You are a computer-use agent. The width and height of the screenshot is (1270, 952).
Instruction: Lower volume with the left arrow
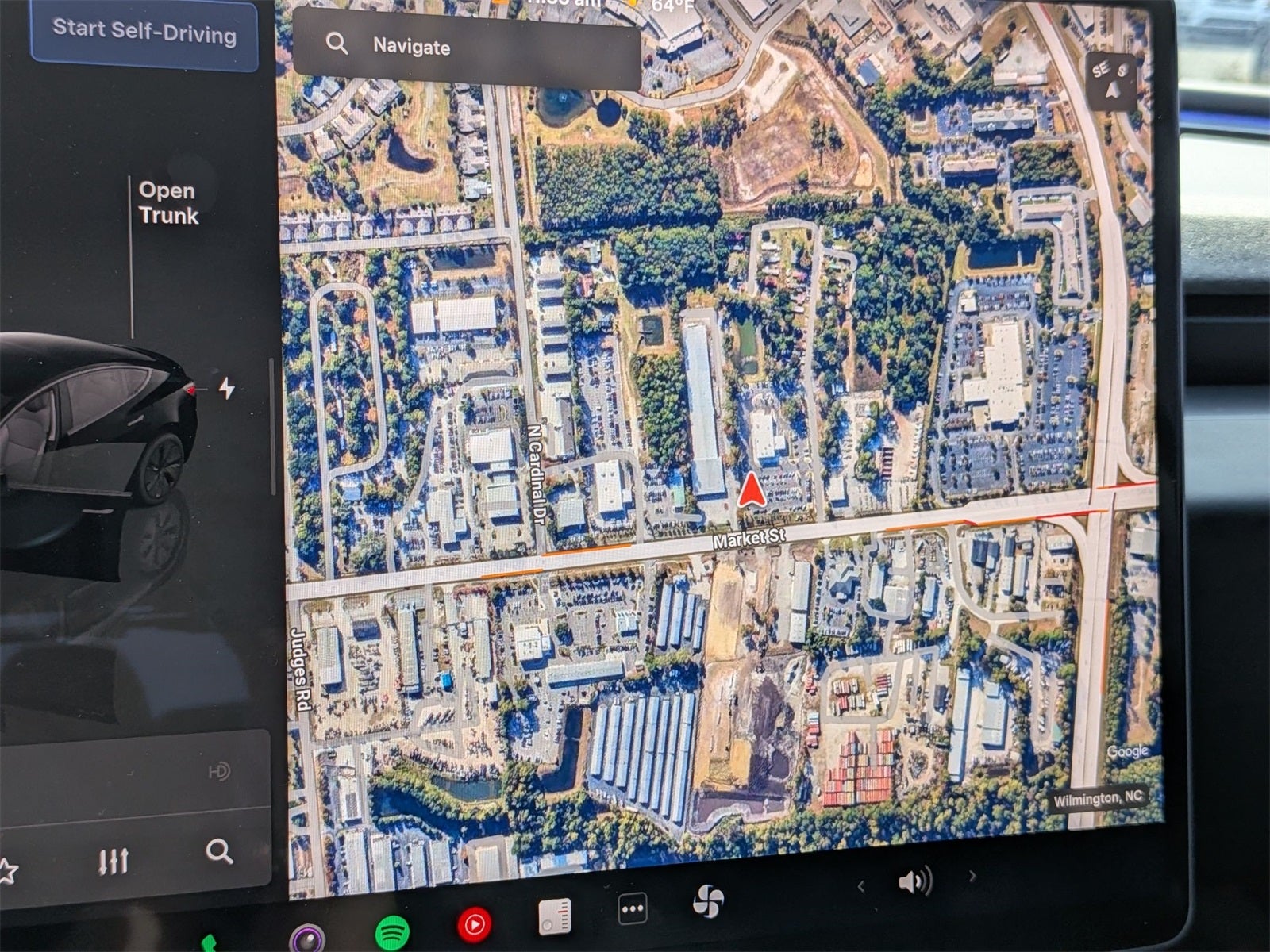pyautogui.click(x=861, y=886)
